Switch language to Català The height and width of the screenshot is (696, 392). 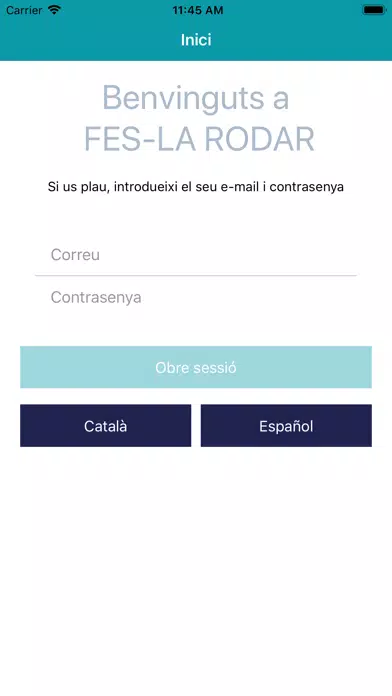click(x=106, y=426)
